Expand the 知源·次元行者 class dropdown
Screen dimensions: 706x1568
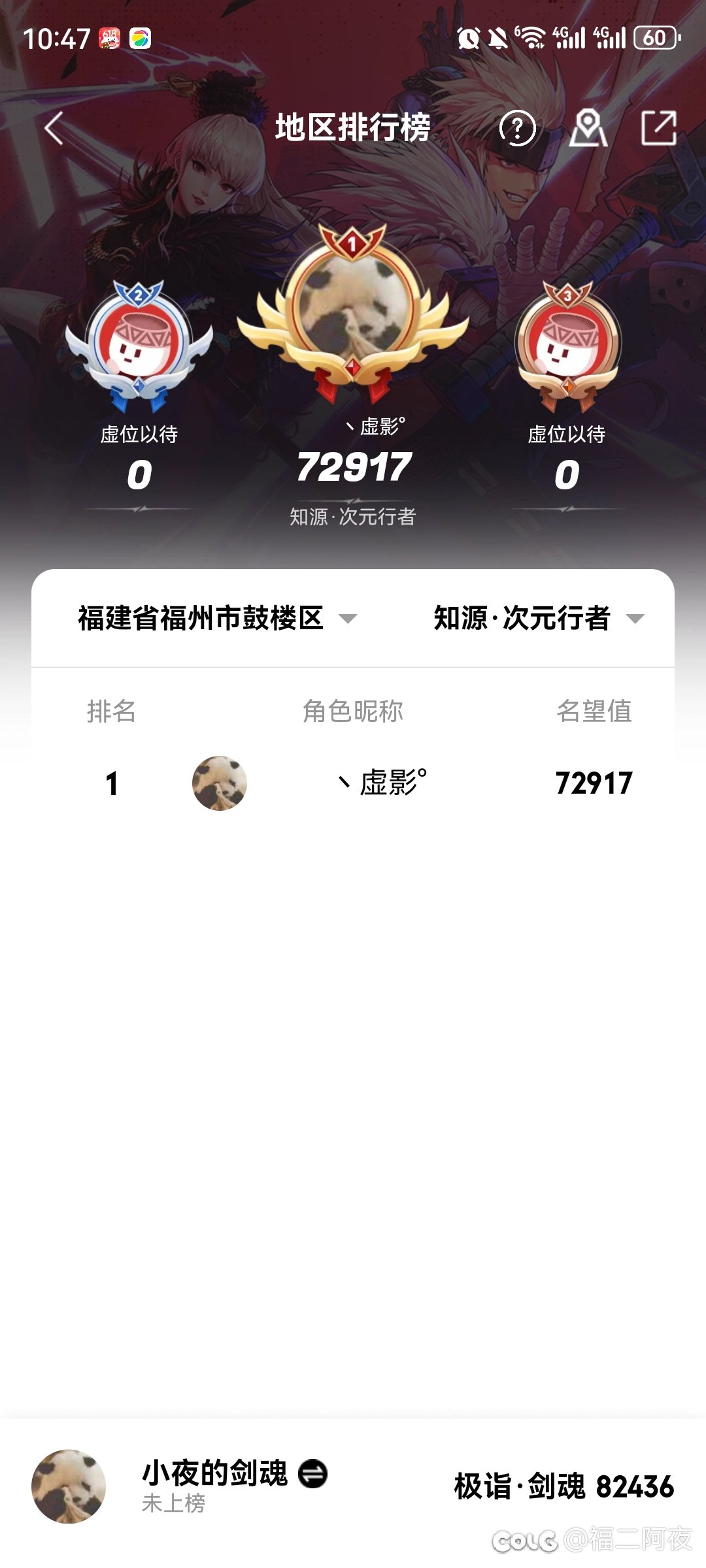click(x=539, y=618)
